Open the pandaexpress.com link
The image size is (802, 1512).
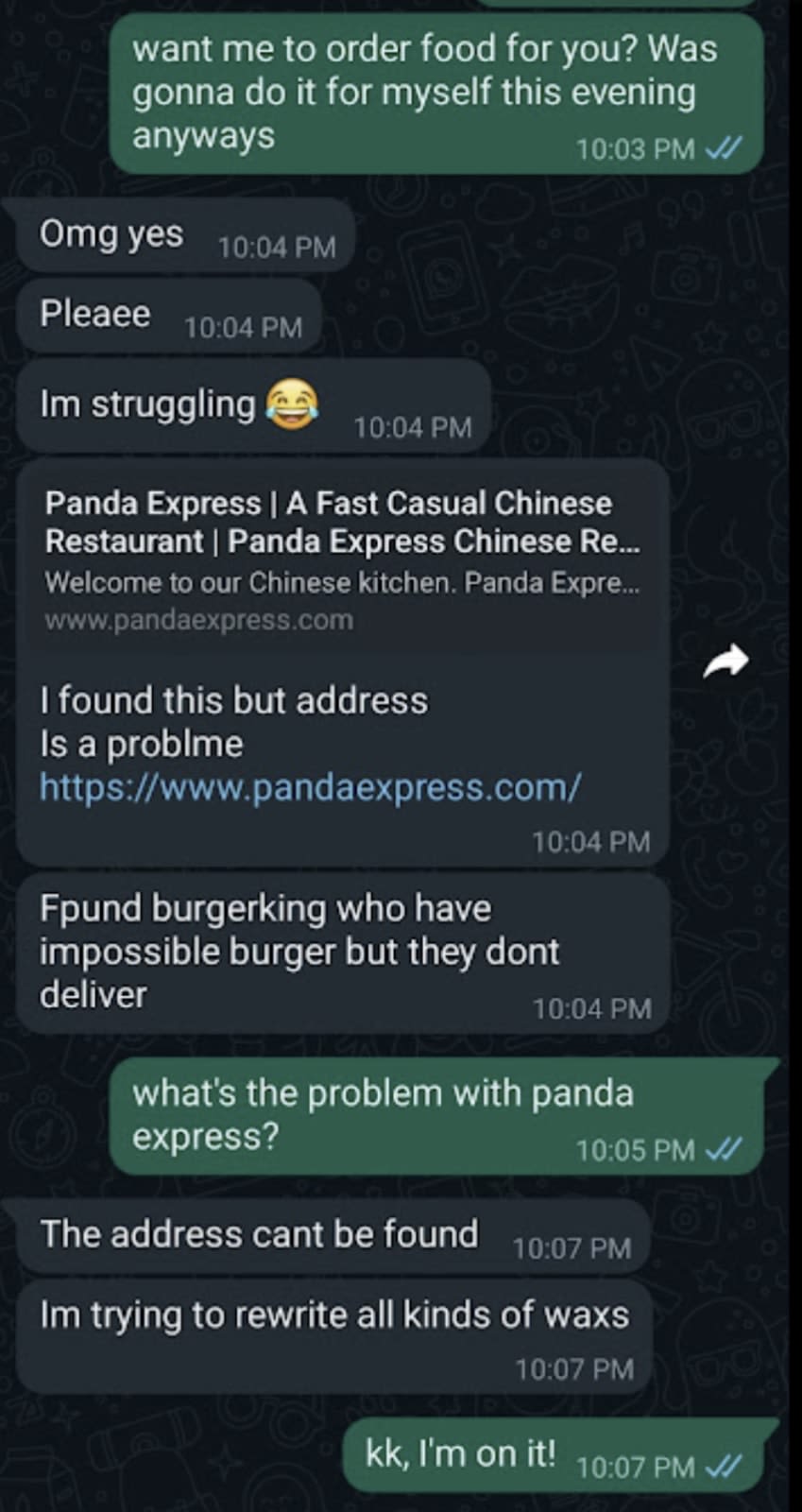310,787
